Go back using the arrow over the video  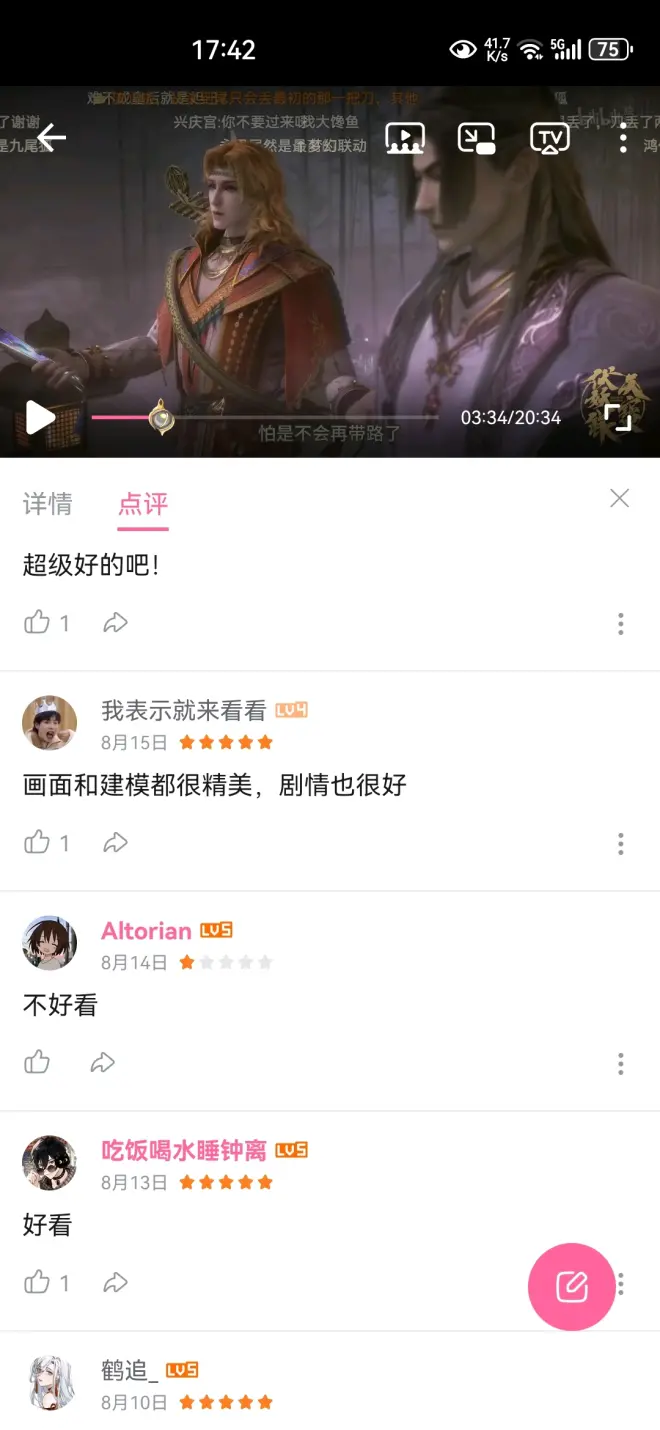[x=51, y=137]
